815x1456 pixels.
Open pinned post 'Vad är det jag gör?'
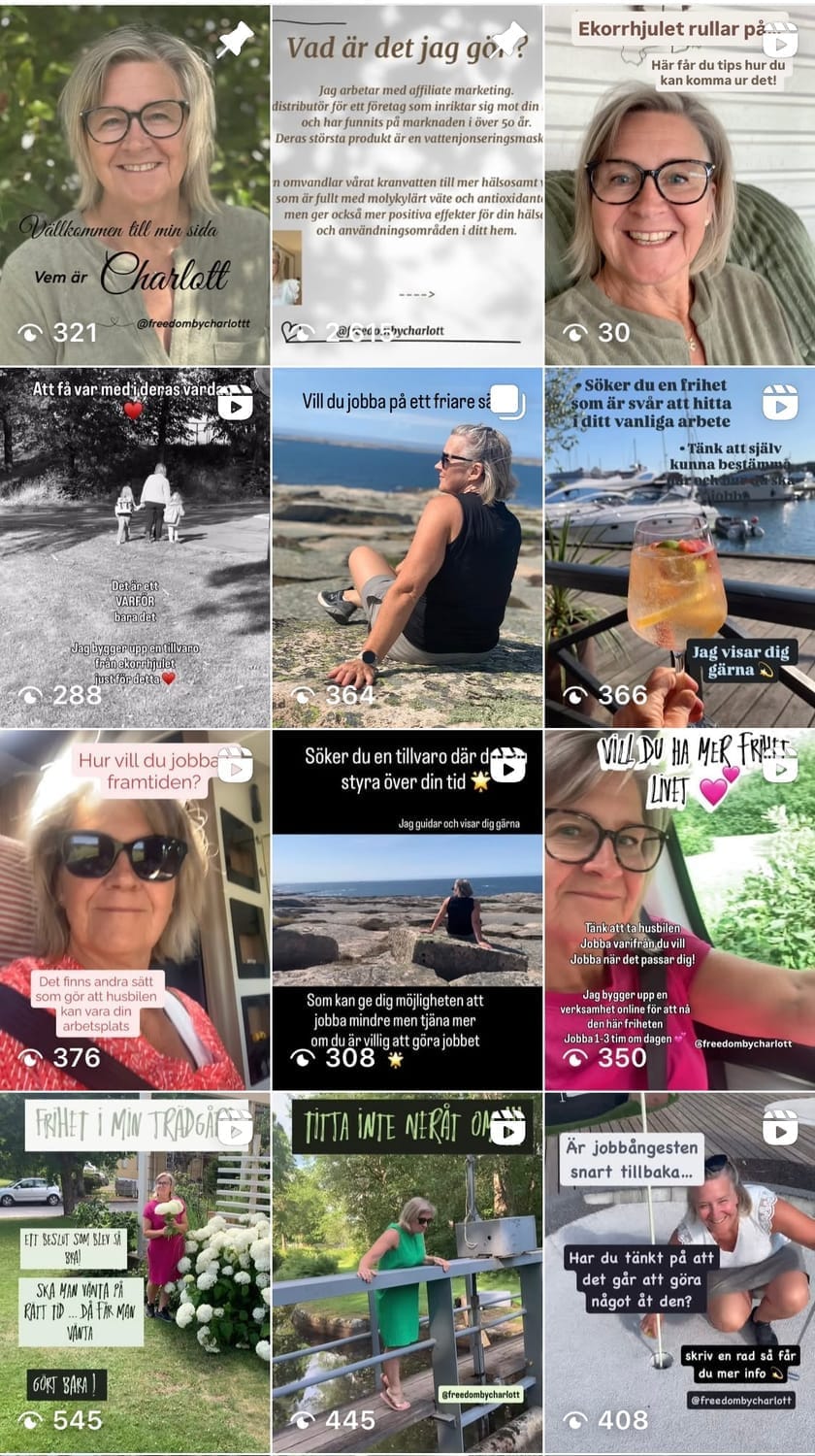[407, 184]
